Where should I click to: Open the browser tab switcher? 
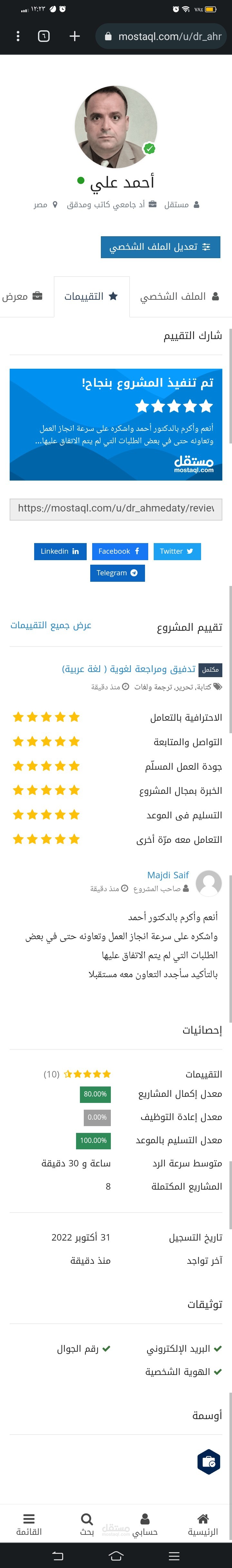point(44,36)
